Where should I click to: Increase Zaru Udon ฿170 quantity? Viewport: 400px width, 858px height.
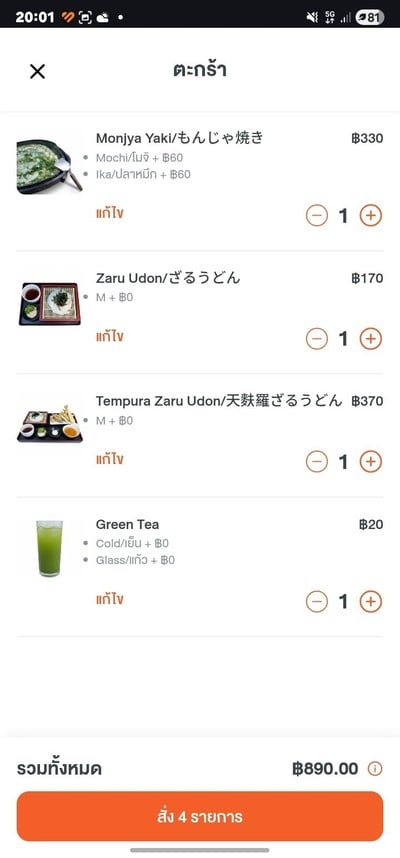point(370,339)
